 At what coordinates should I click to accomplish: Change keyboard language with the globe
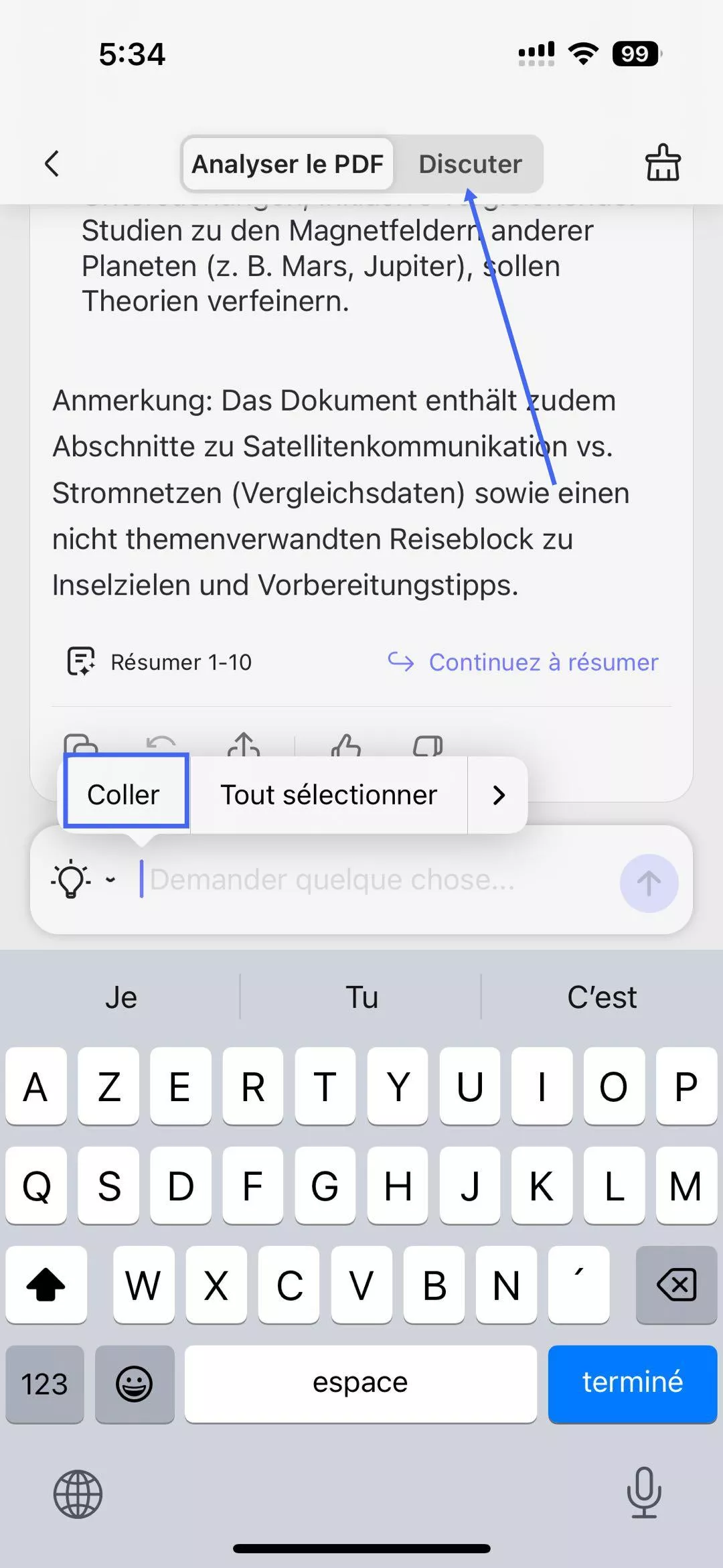tap(78, 1494)
